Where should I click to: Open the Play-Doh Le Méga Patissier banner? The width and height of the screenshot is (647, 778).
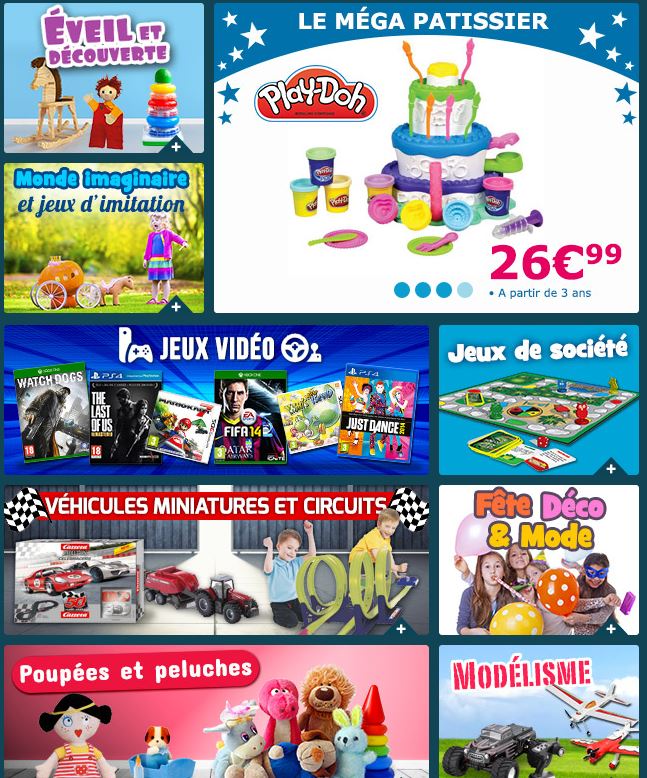(425, 150)
